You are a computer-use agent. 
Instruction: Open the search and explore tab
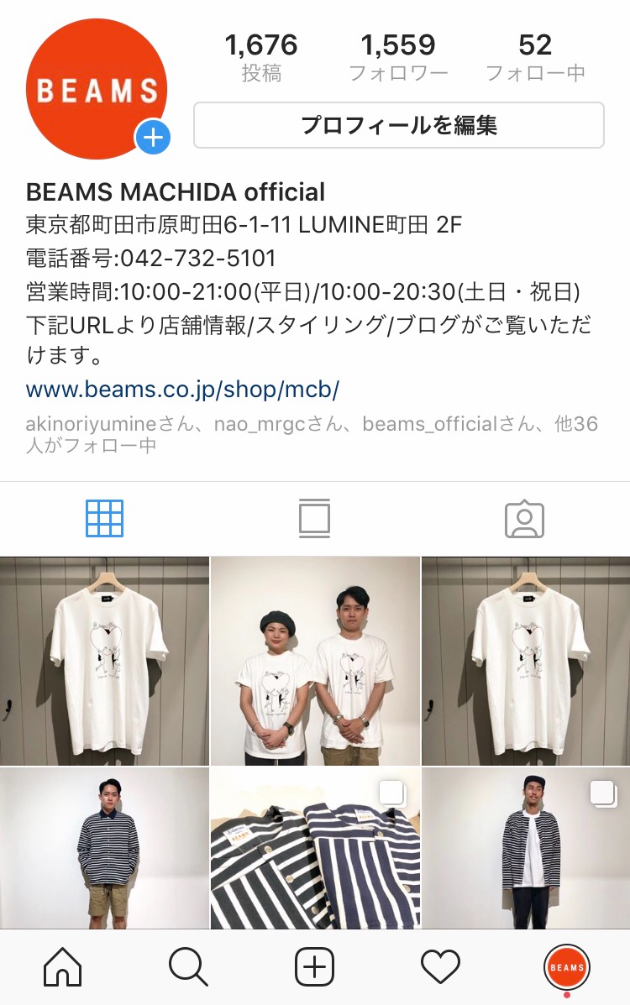click(188, 967)
